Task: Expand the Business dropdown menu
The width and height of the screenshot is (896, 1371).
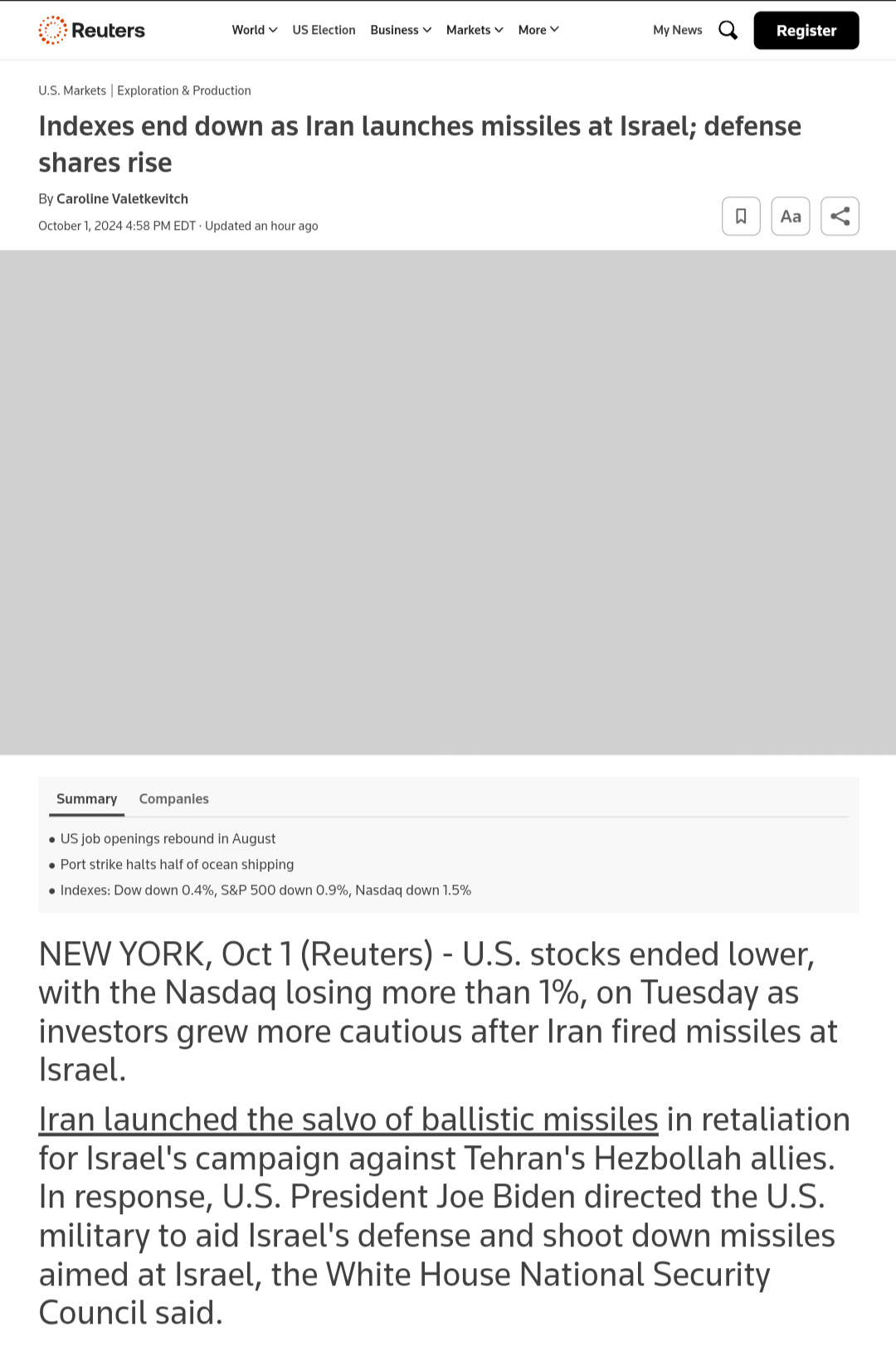Action: tap(401, 30)
